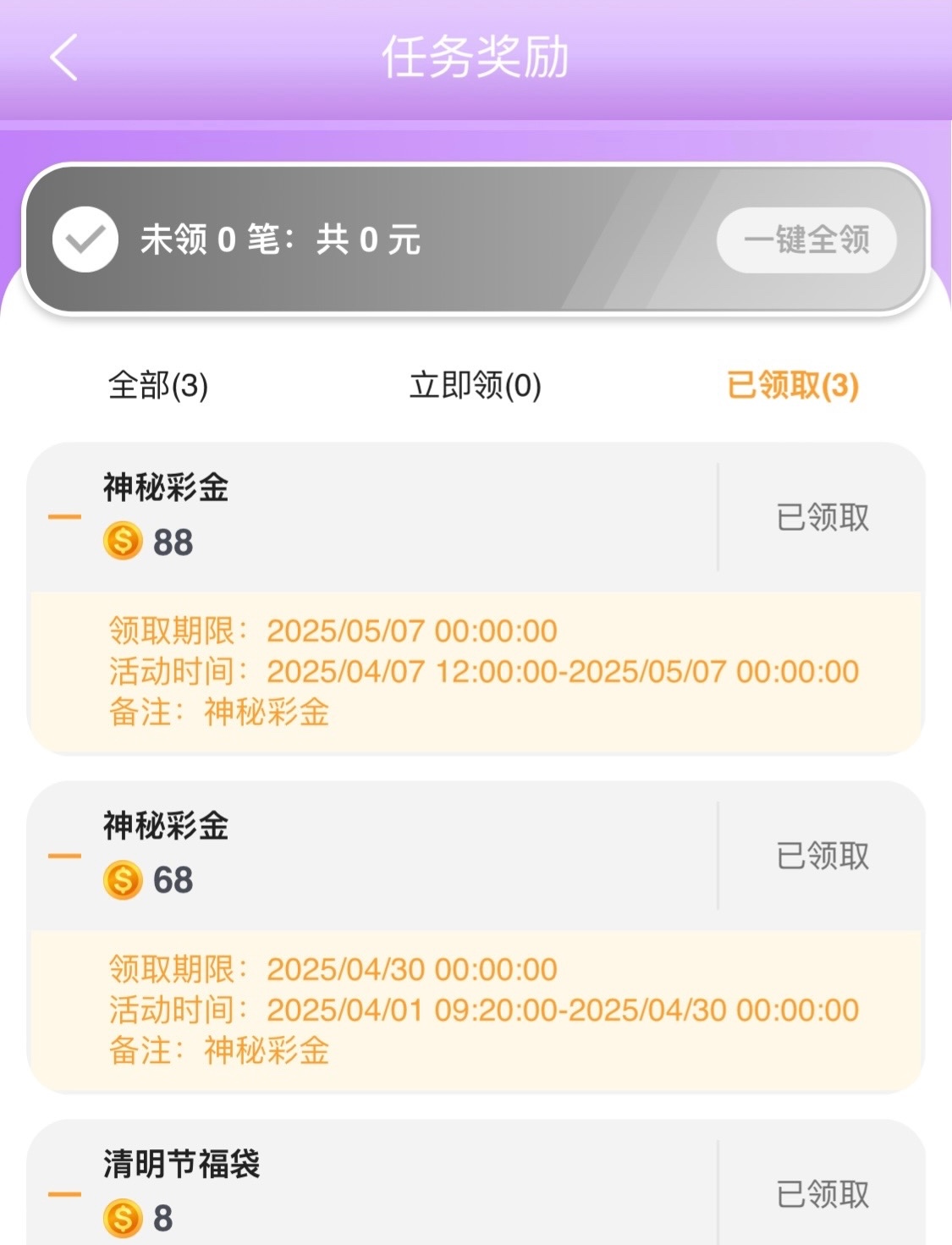Switch to the 立即领(0) tab
The width and height of the screenshot is (952, 1245).
point(475,386)
